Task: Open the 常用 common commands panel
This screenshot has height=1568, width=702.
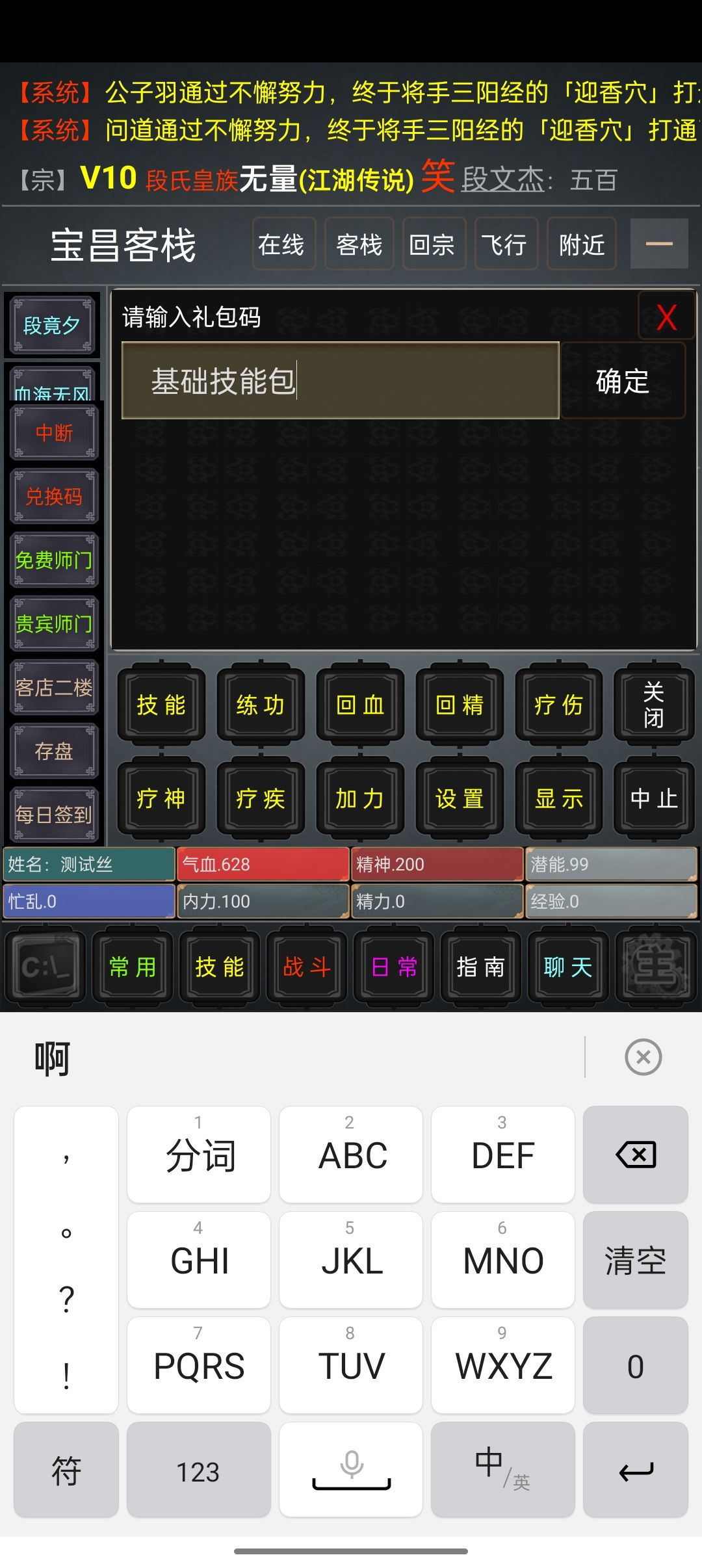Action: (x=133, y=967)
